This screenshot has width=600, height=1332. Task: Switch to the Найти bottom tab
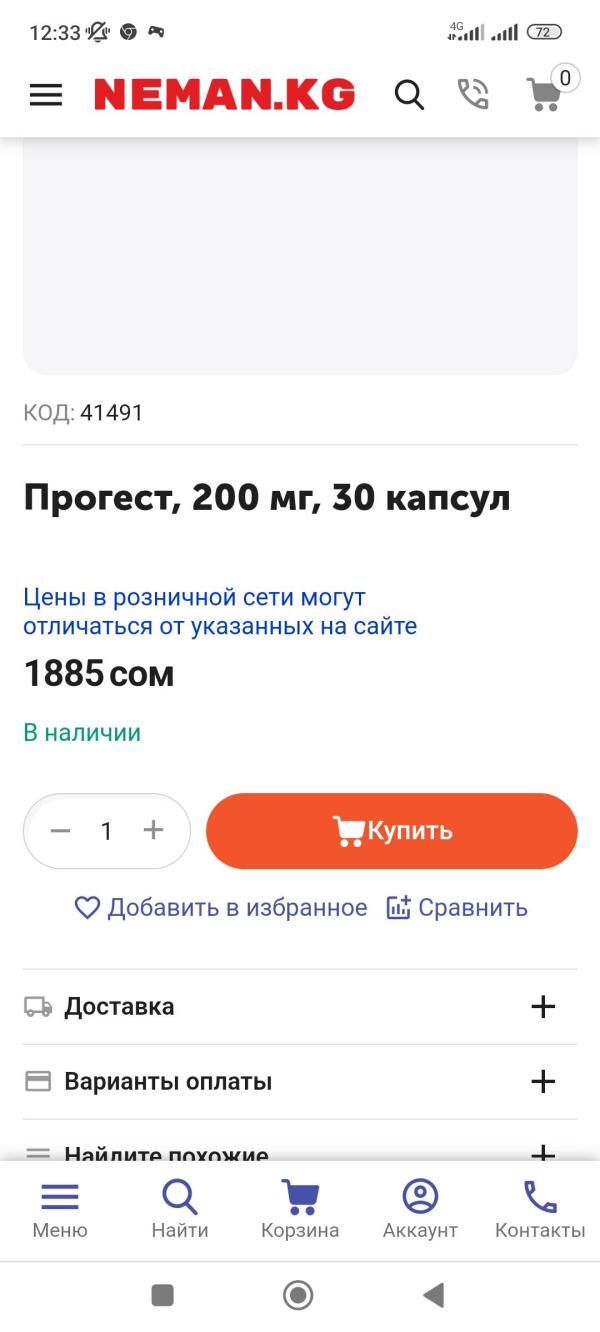[180, 1210]
